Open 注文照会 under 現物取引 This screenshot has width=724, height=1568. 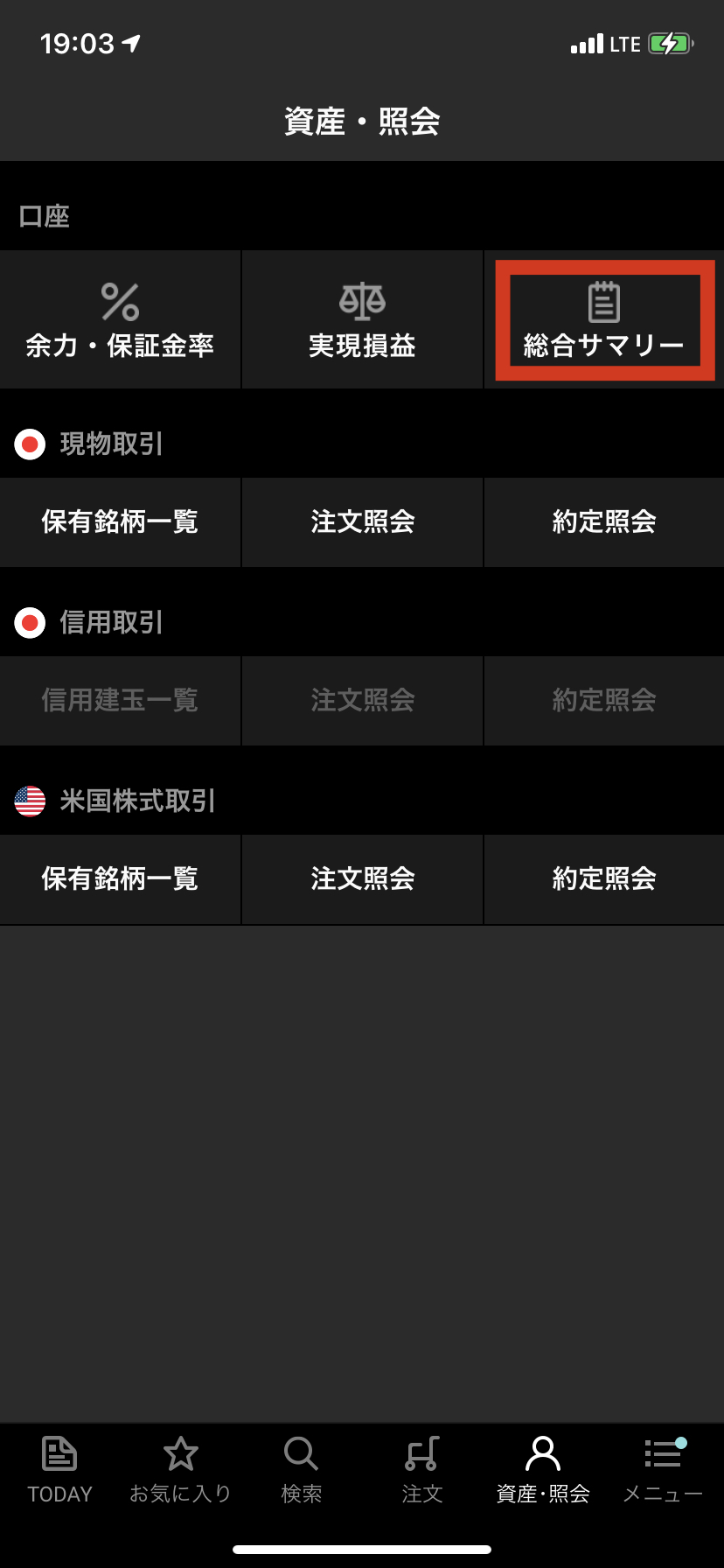pyautogui.click(x=362, y=522)
